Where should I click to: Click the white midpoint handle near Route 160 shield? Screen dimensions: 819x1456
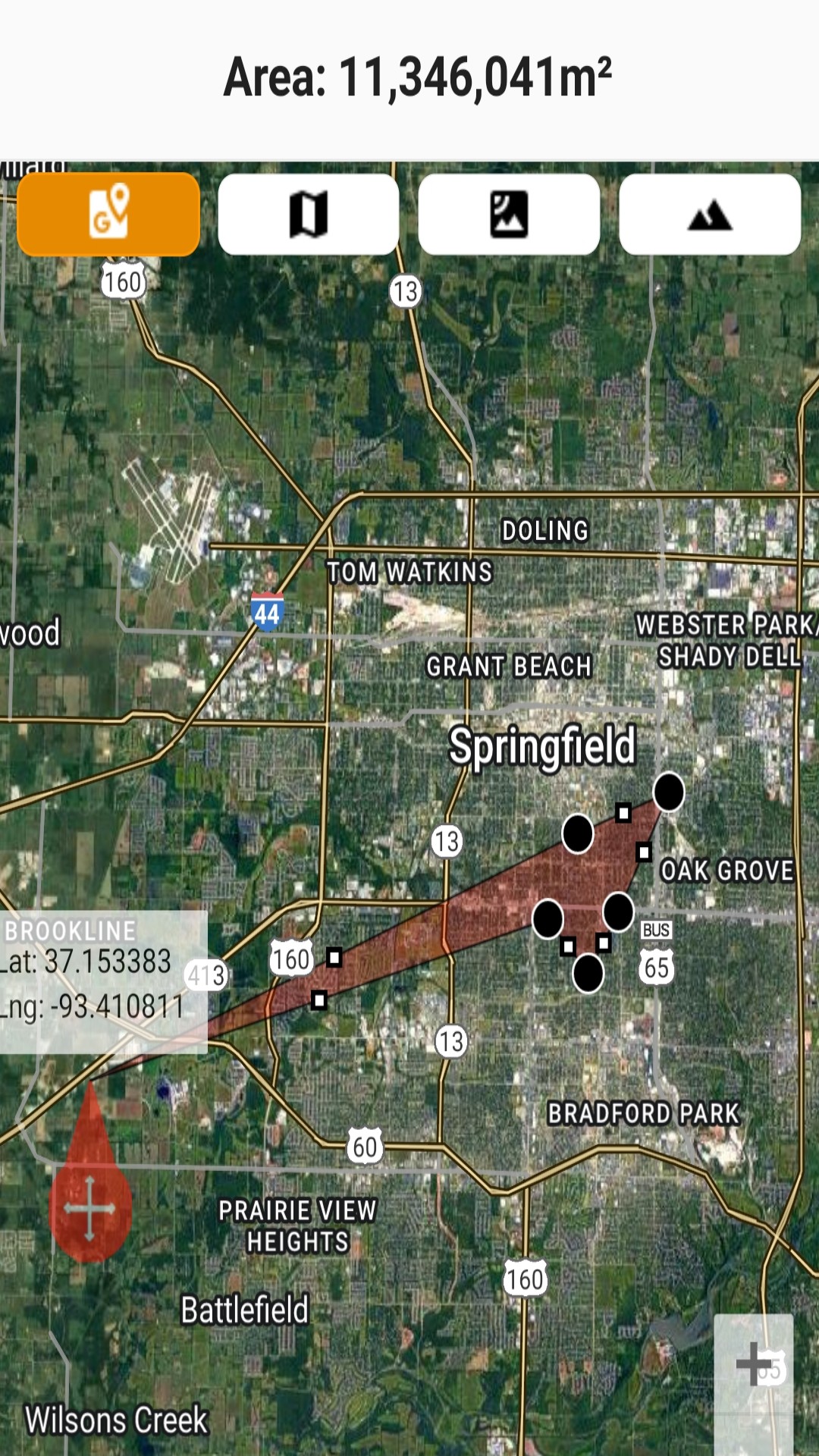(x=334, y=959)
